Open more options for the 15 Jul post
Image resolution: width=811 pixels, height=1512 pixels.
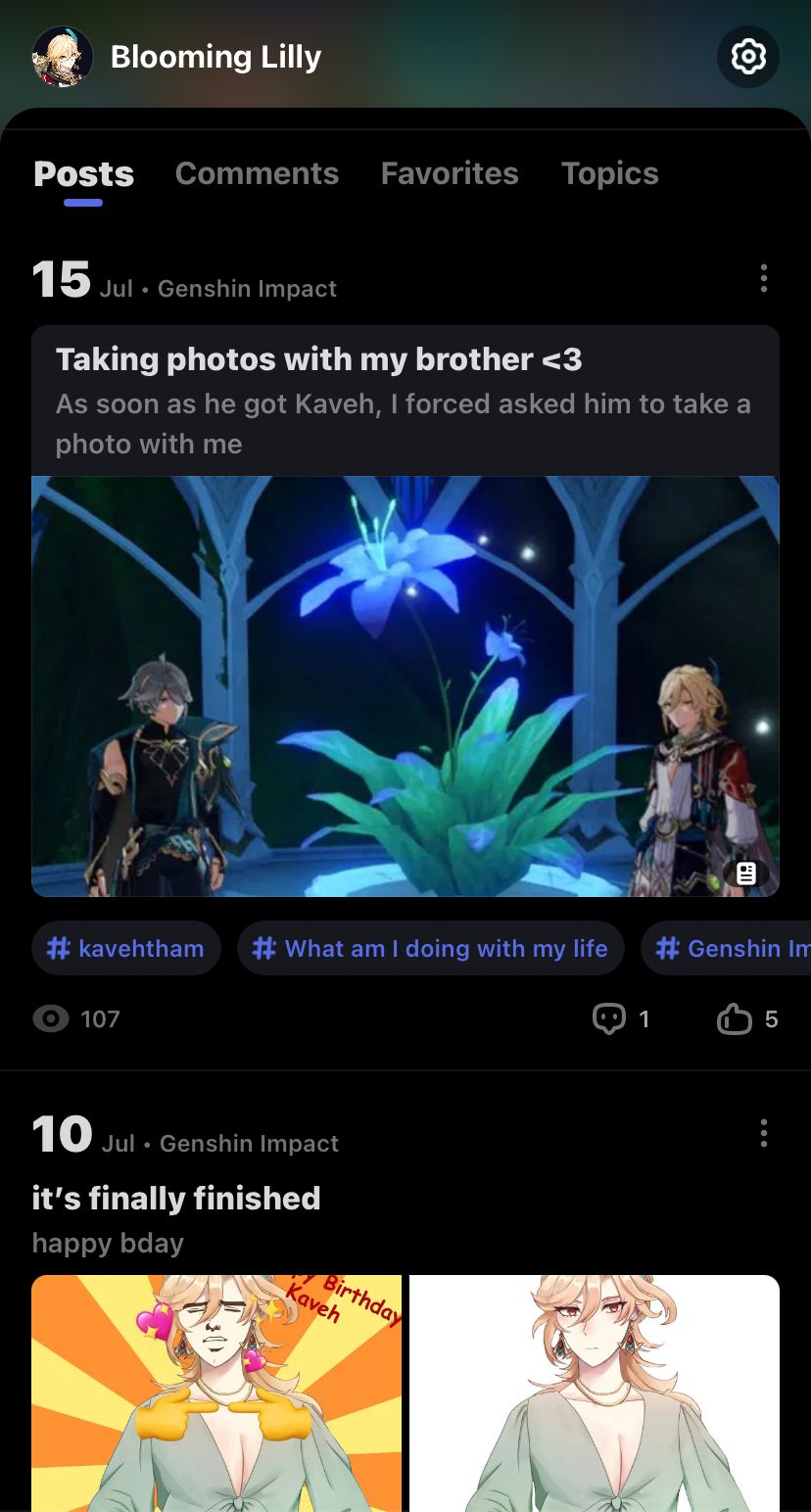[763, 279]
